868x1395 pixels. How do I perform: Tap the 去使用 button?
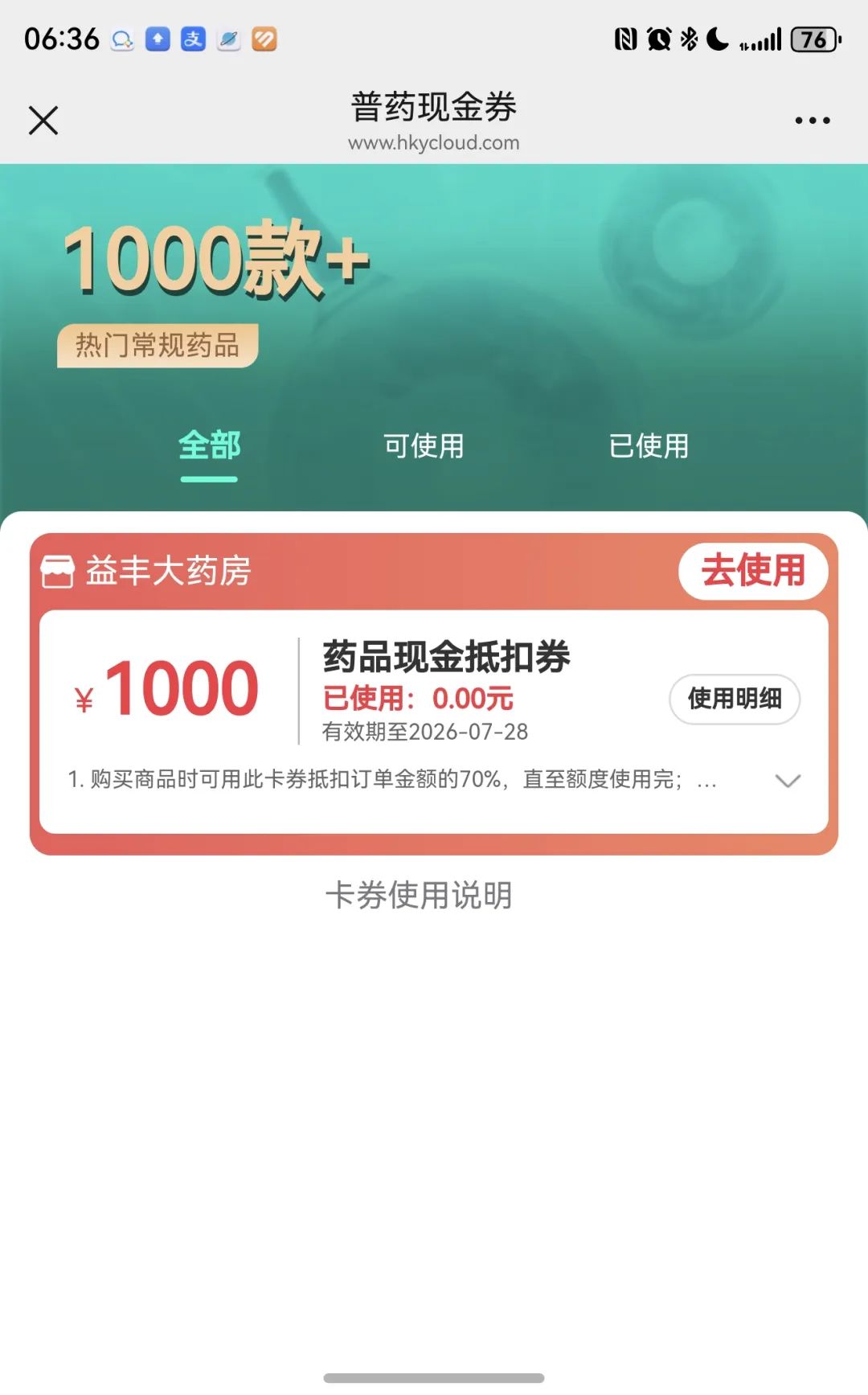pos(753,572)
